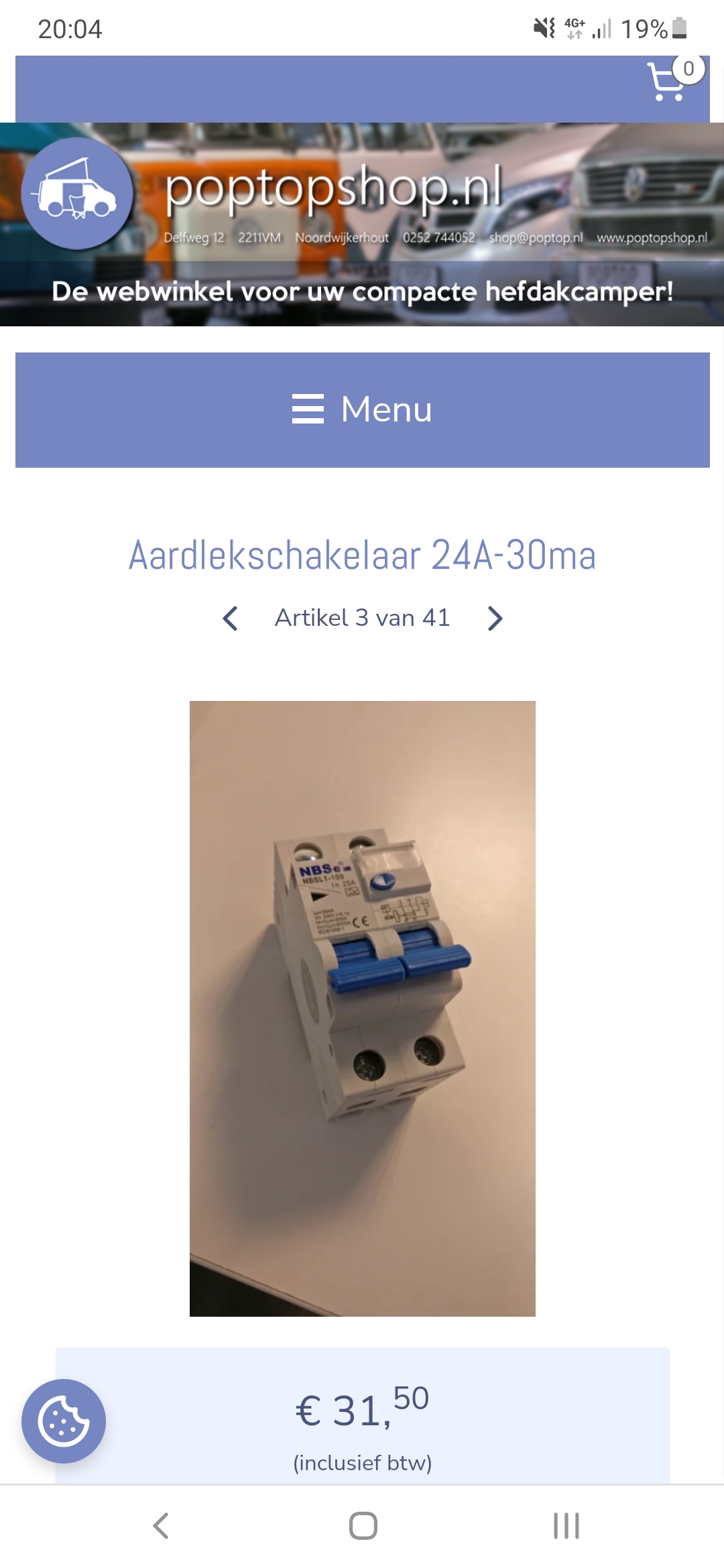Go to previous article arrow
This screenshot has width=724, height=1568.
tap(231, 618)
